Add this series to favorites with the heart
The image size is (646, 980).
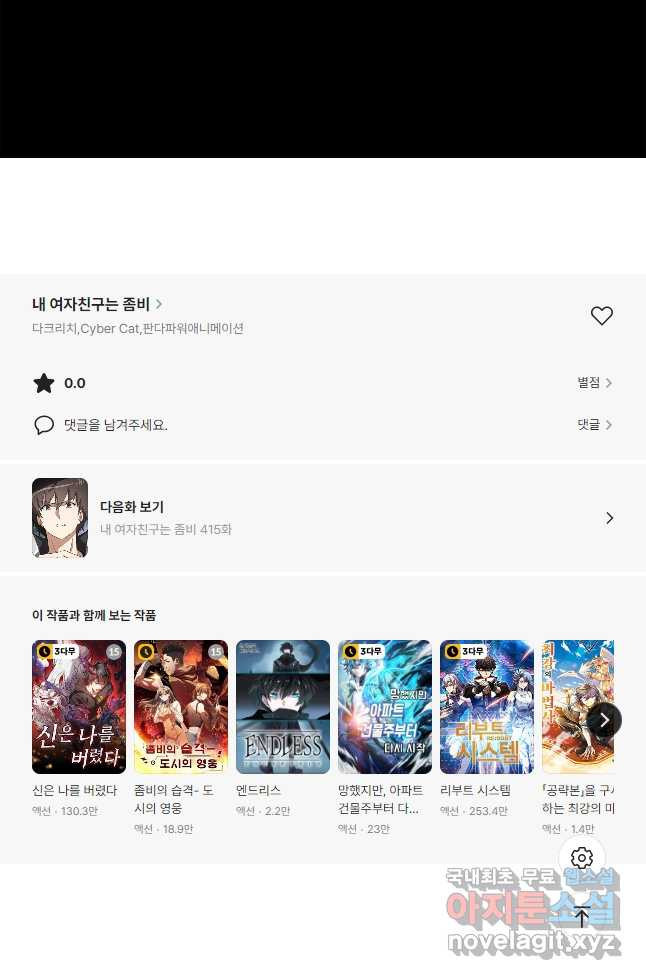point(601,316)
